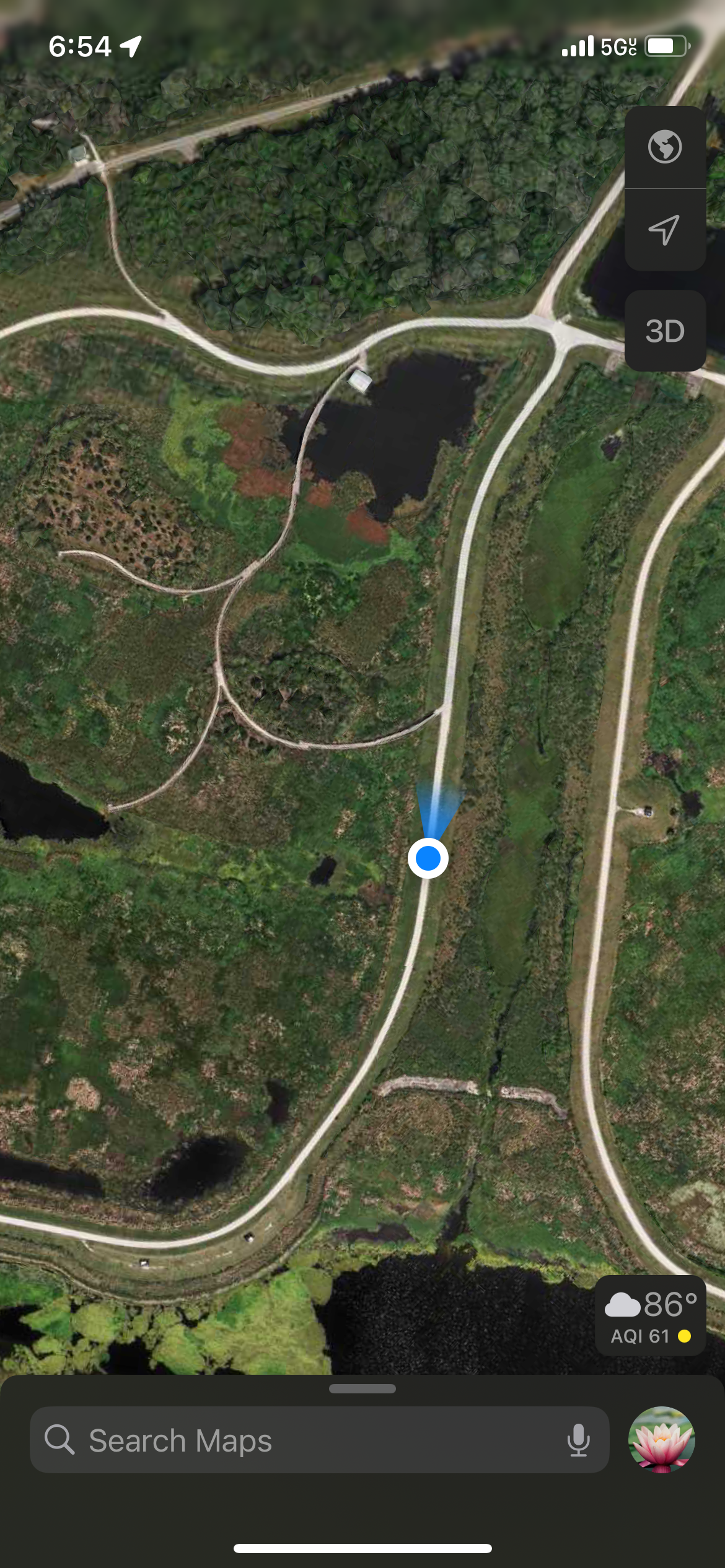Screen dimensions: 725x1568
Task: Start voice search with the microphone
Action: pos(578,1440)
